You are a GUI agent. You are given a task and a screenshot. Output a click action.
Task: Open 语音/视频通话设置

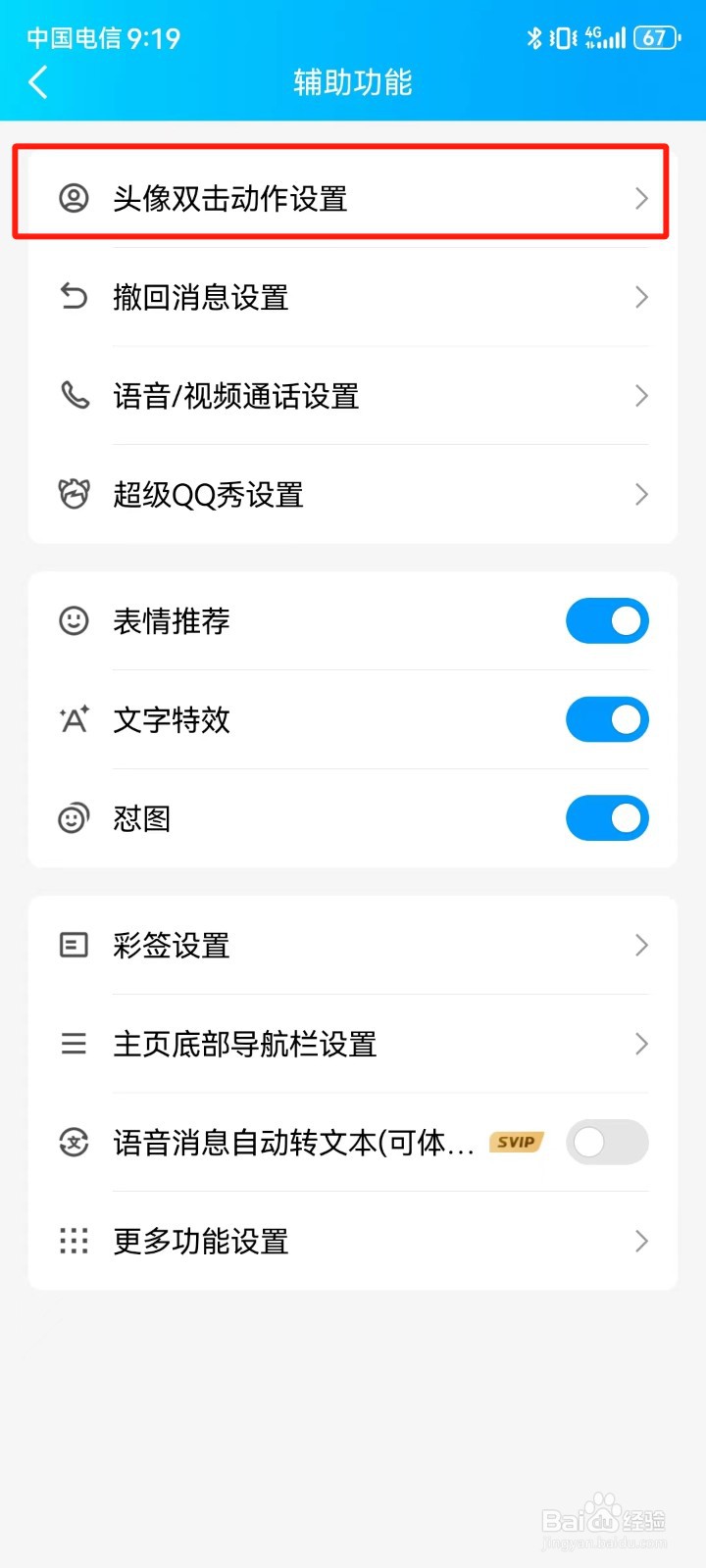[x=353, y=396]
